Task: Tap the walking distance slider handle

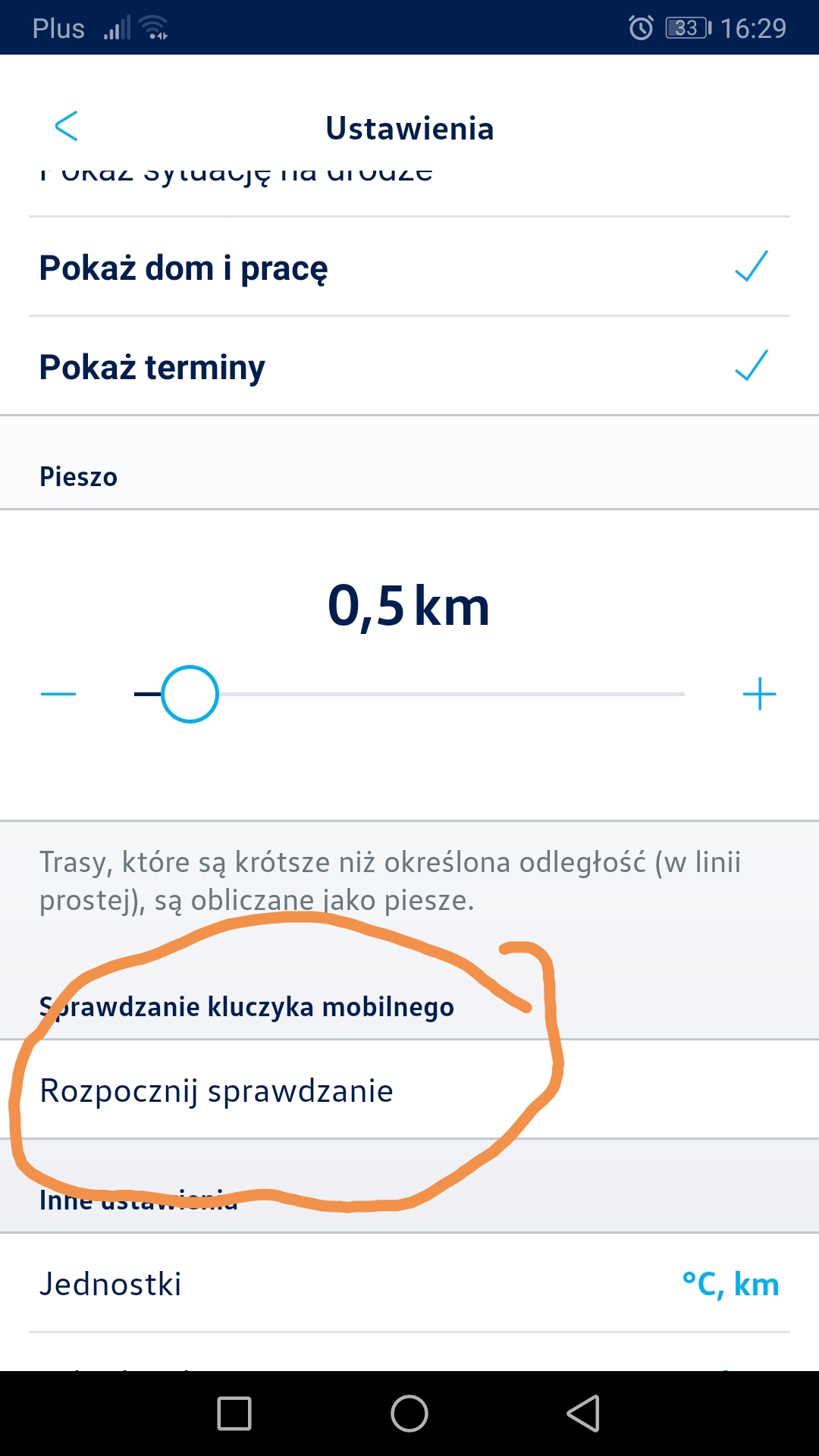Action: tap(190, 694)
